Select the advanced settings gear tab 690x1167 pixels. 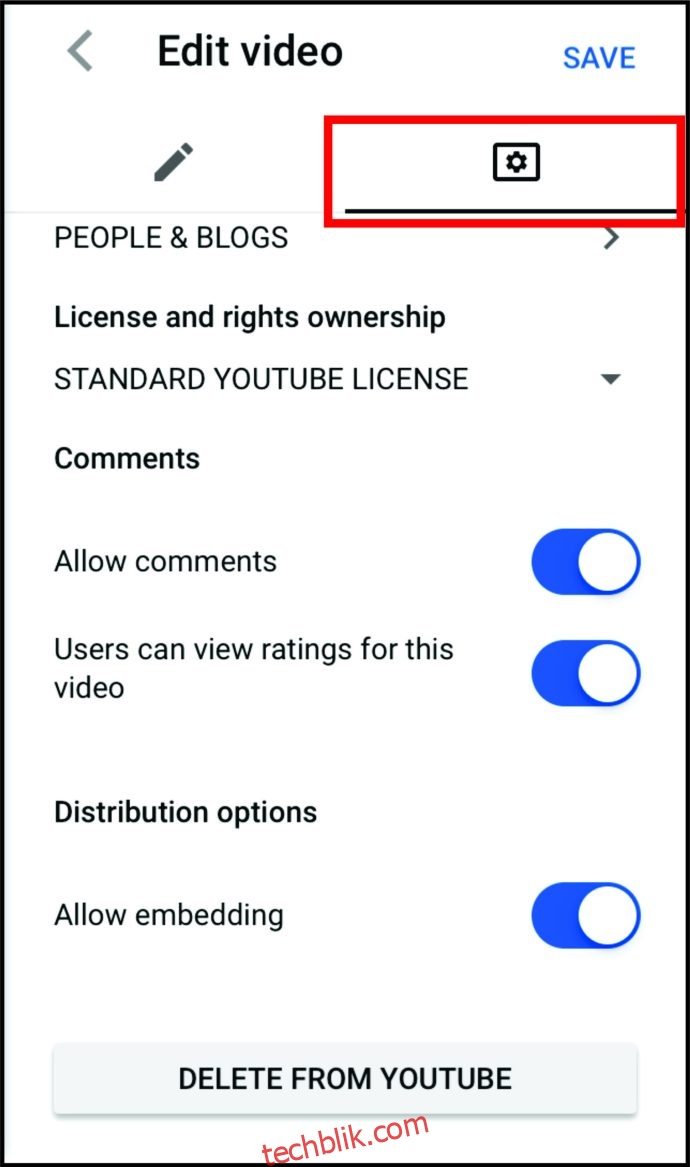pos(516,162)
